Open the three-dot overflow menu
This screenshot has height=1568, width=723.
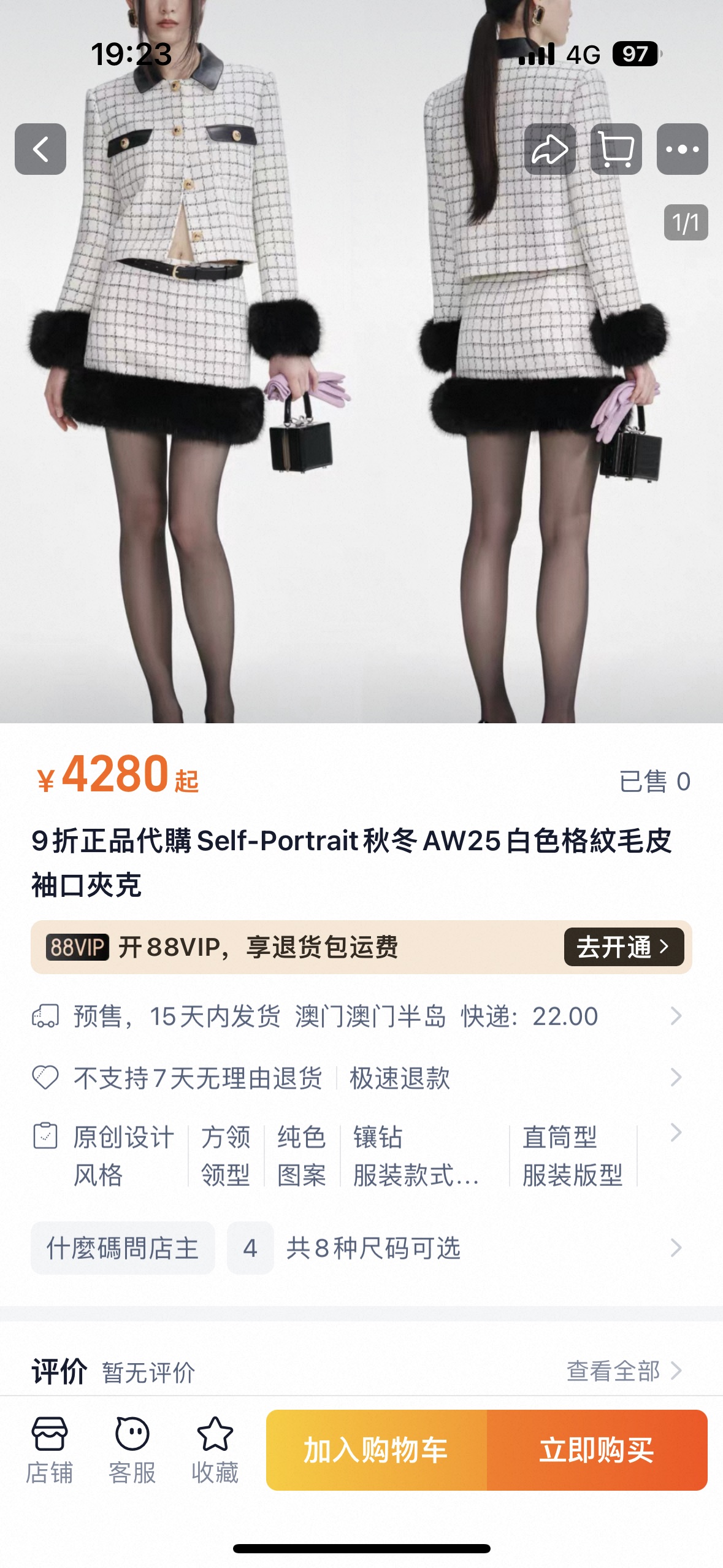coord(682,149)
